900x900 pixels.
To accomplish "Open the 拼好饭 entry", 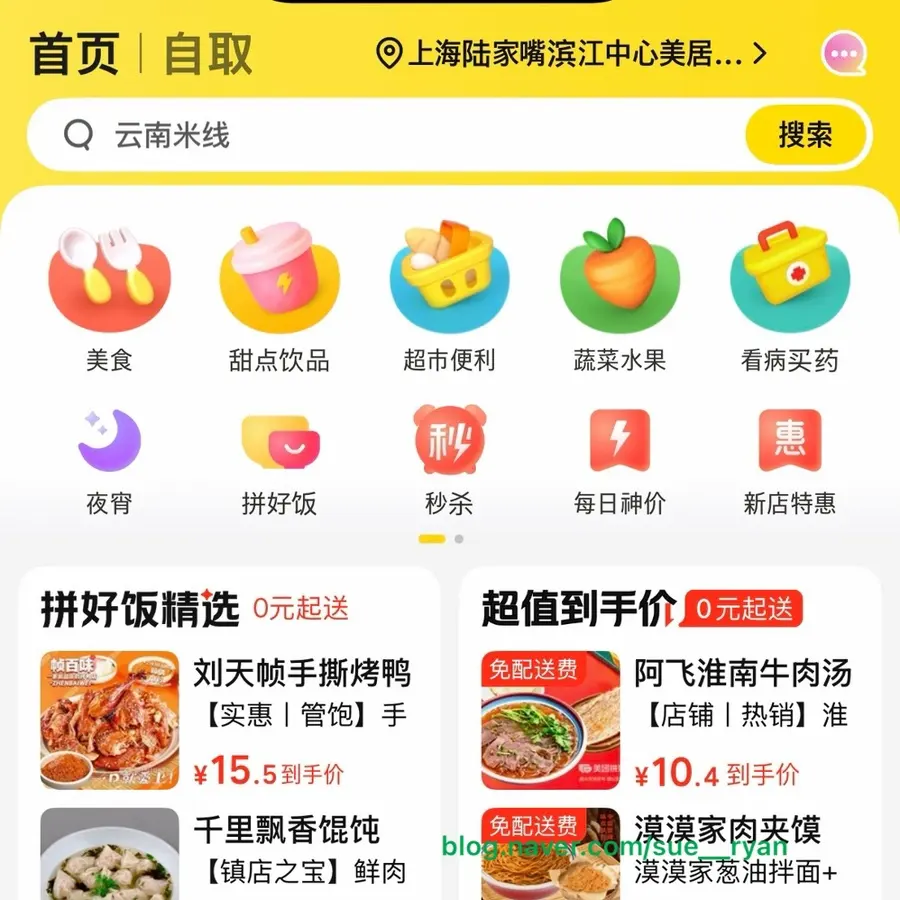I will (279, 461).
